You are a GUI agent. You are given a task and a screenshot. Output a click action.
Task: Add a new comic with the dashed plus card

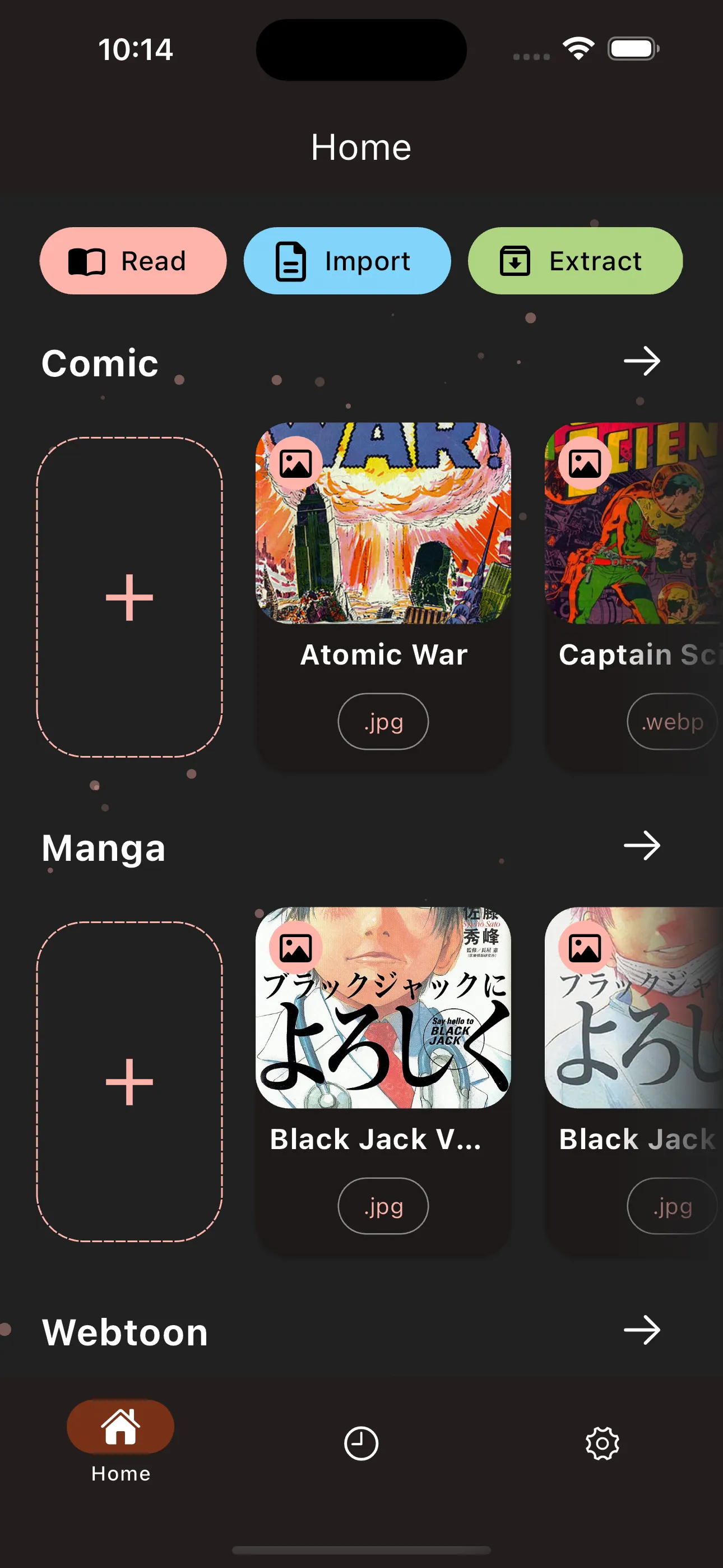coord(129,597)
